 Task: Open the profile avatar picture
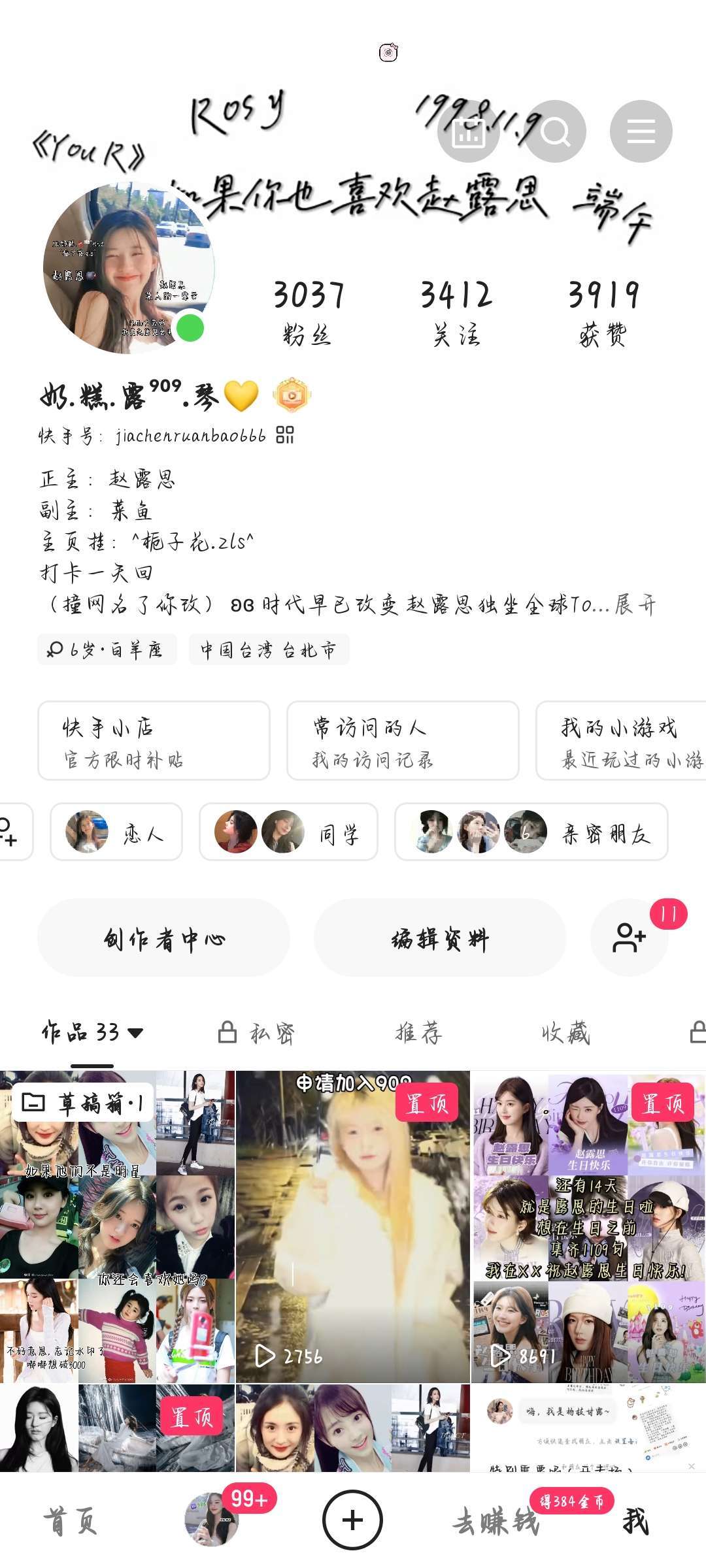tap(129, 268)
